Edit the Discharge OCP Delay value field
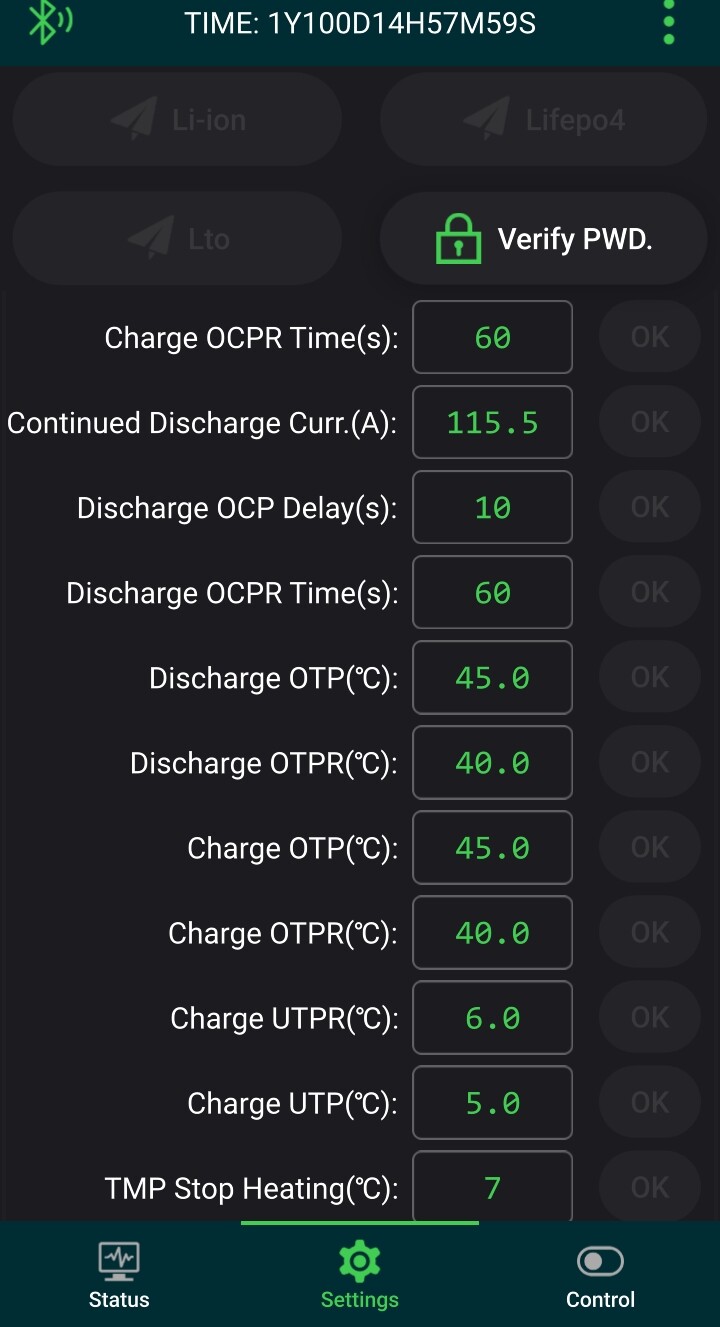This screenshot has height=1327, width=720. (x=493, y=508)
